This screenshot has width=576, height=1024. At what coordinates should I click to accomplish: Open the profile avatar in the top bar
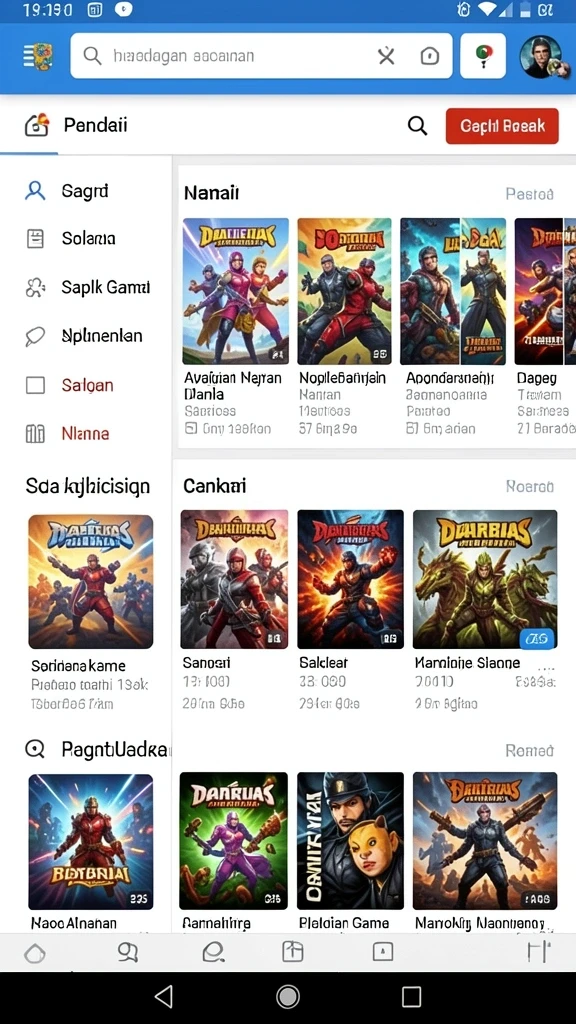(x=541, y=56)
